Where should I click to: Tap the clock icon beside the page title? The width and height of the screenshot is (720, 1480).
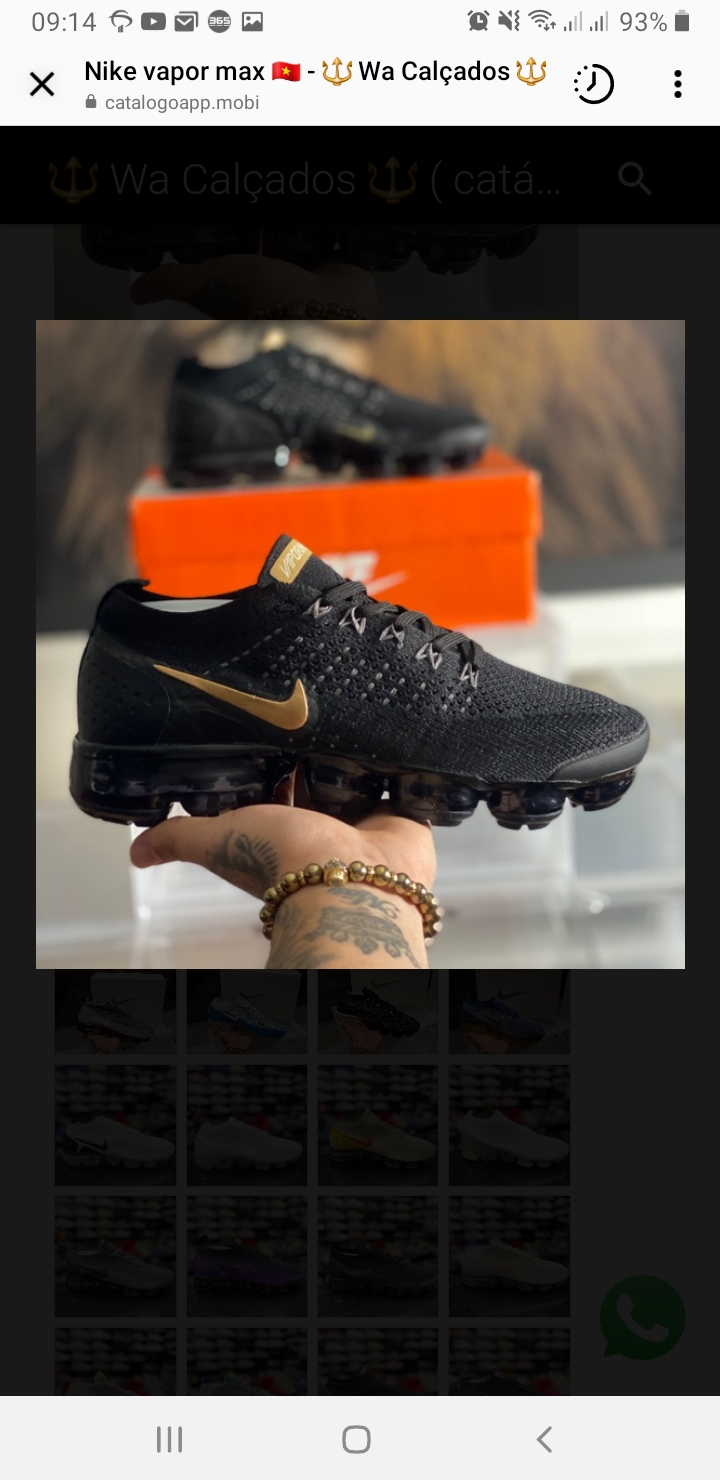593,85
